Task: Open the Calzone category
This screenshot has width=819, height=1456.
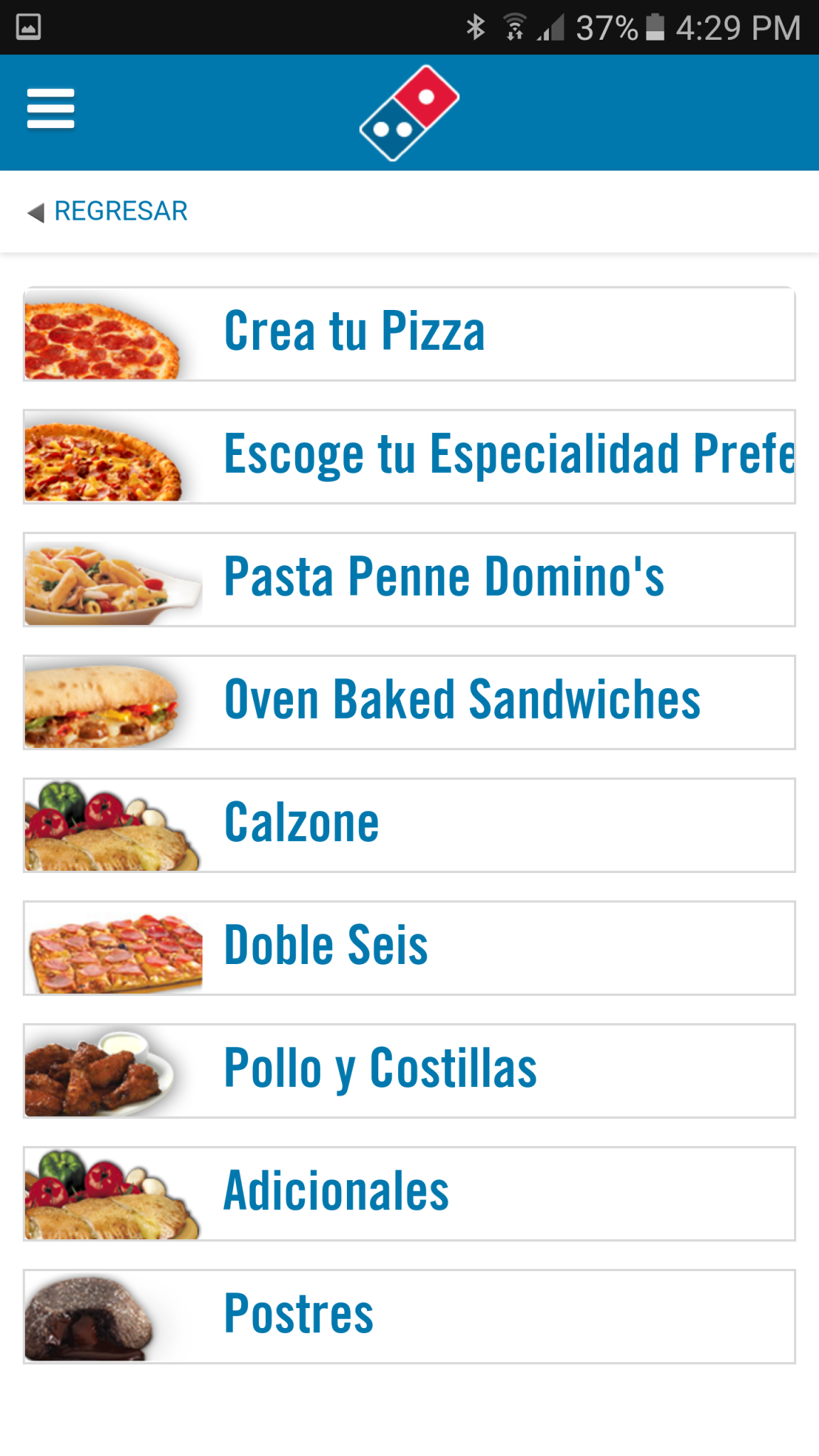Action: coord(409,825)
